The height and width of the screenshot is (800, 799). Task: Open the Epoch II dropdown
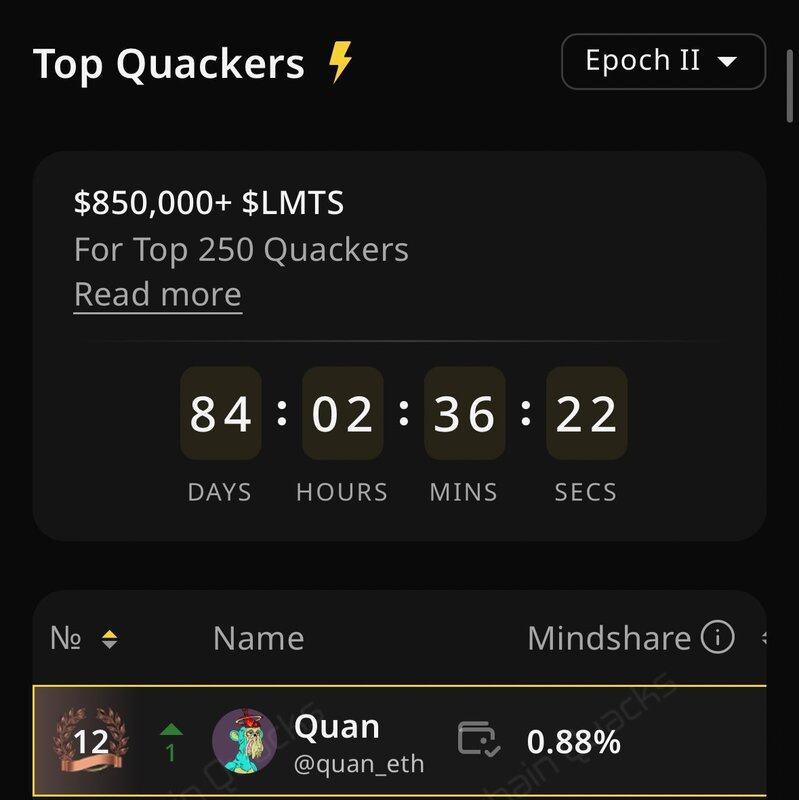click(x=663, y=61)
